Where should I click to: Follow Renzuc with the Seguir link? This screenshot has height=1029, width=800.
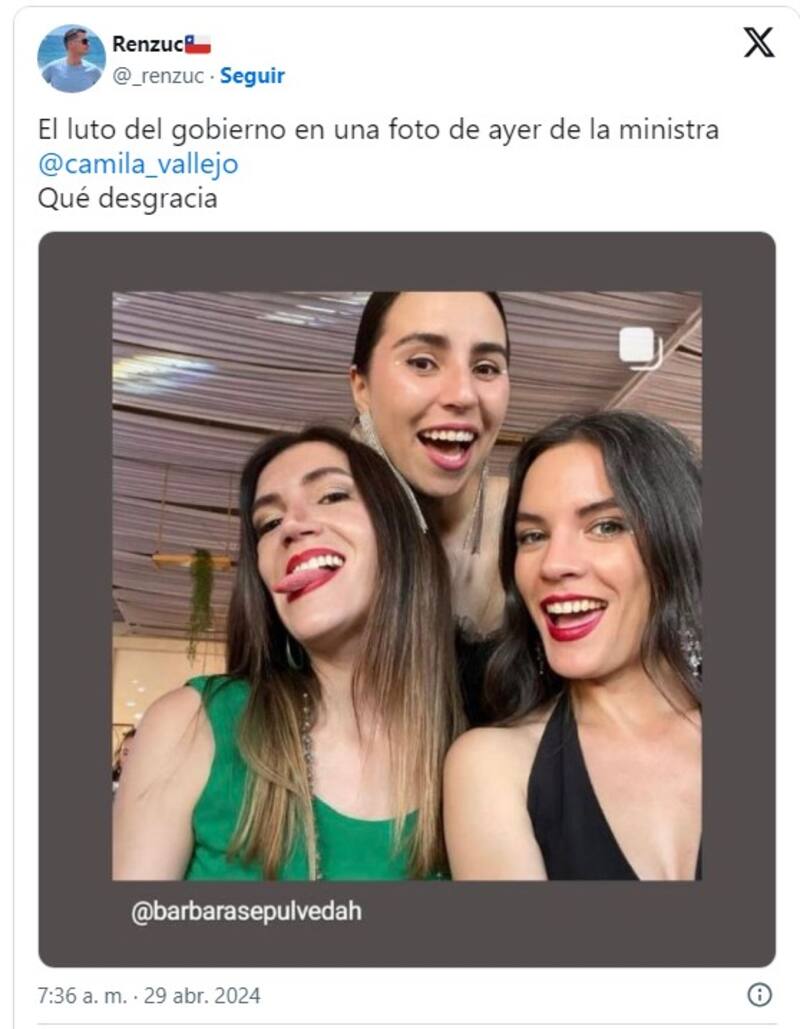[252, 76]
